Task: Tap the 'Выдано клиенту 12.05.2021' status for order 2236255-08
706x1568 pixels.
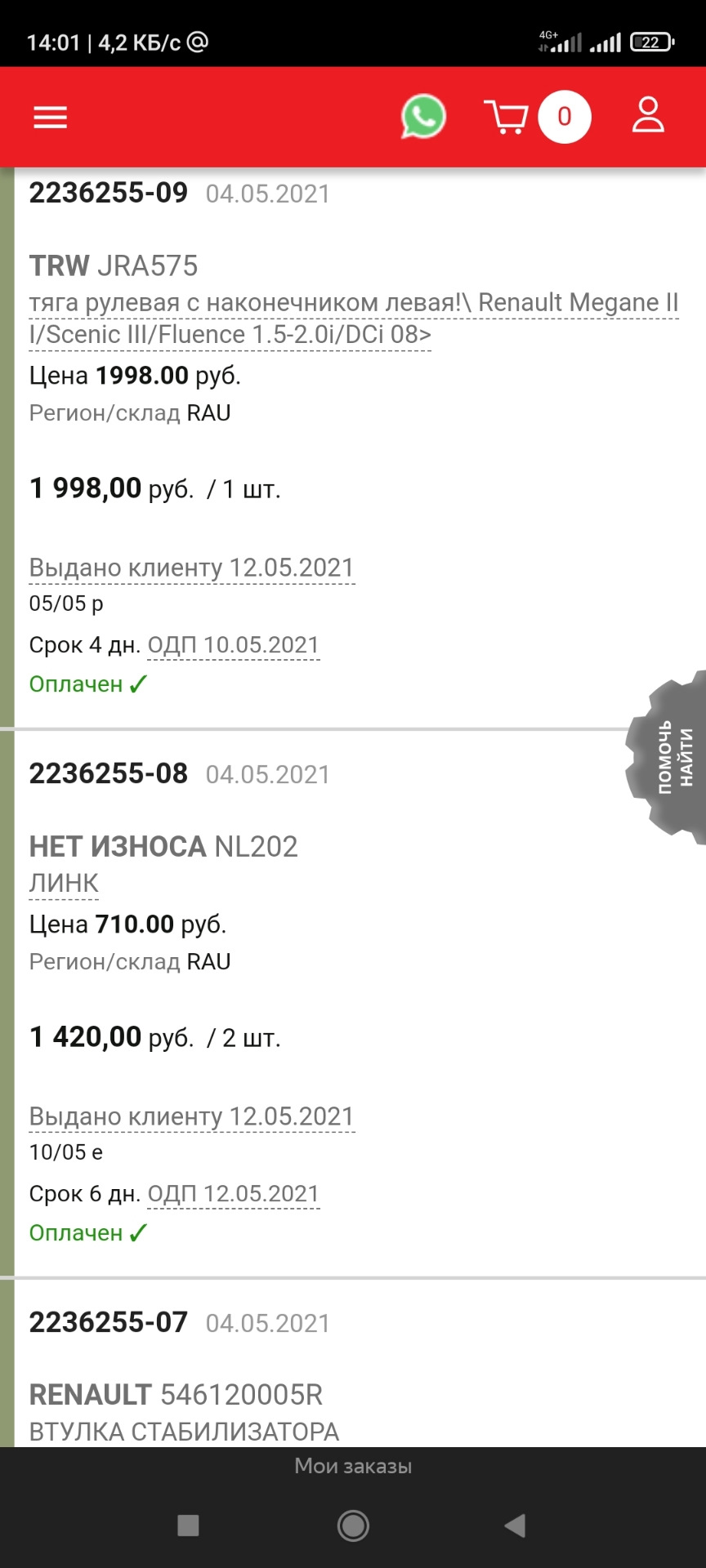Action: 192,1116
